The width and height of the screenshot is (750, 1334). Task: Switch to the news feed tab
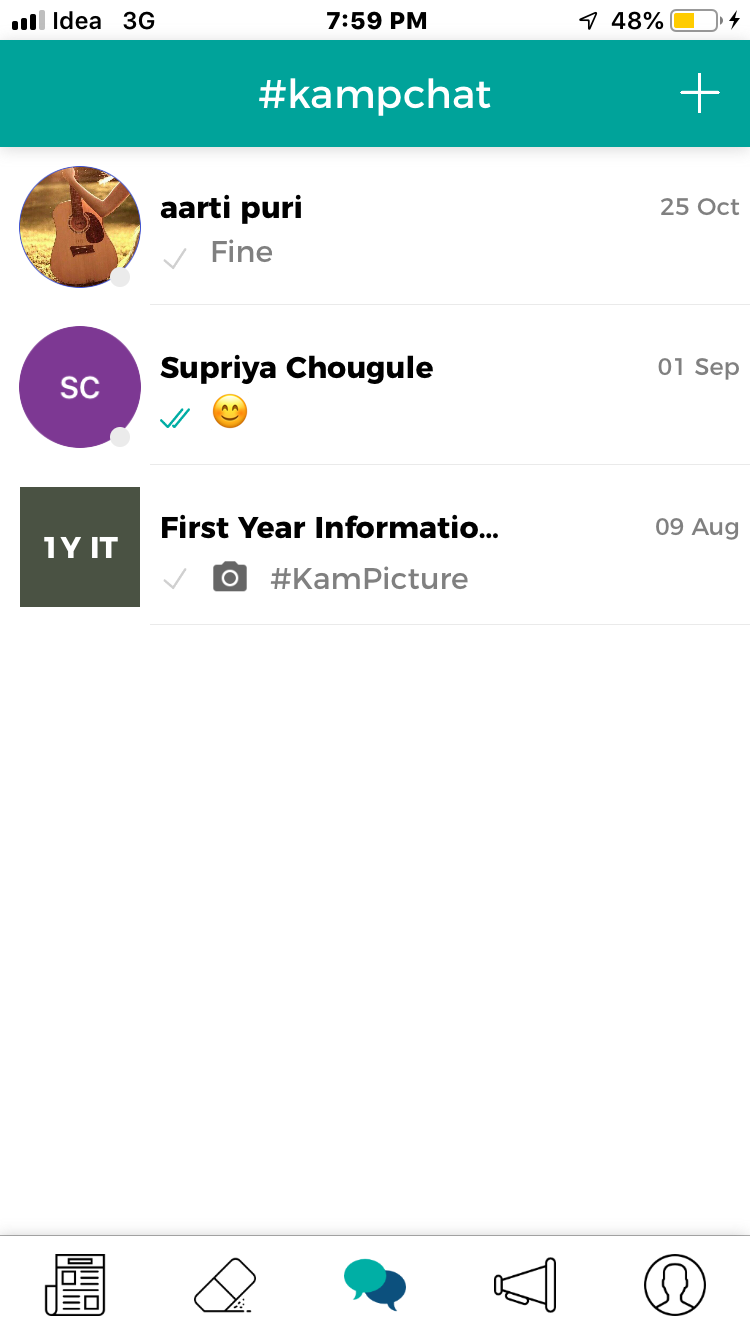pyautogui.click(x=75, y=1284)
